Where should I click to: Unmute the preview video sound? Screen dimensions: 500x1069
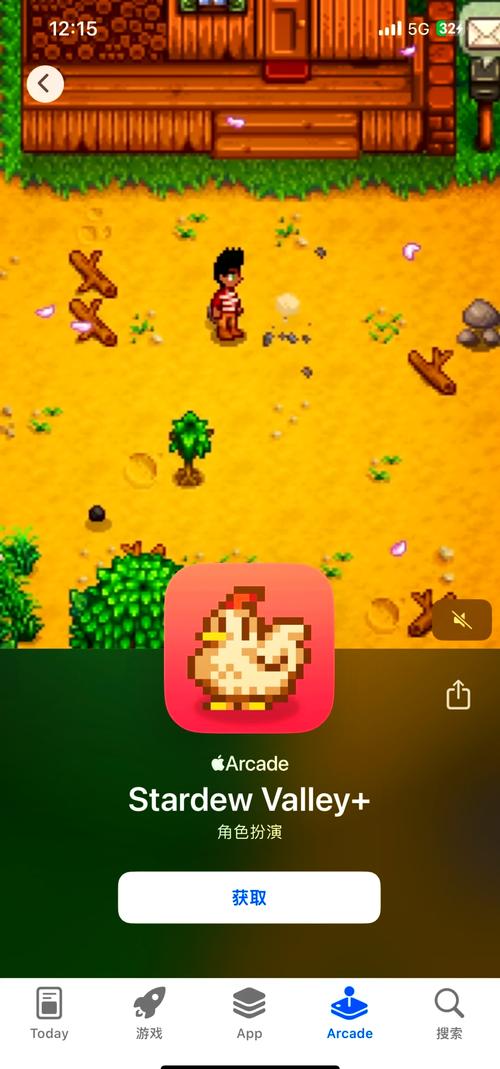pyautogui.click(x=462, y=620)
